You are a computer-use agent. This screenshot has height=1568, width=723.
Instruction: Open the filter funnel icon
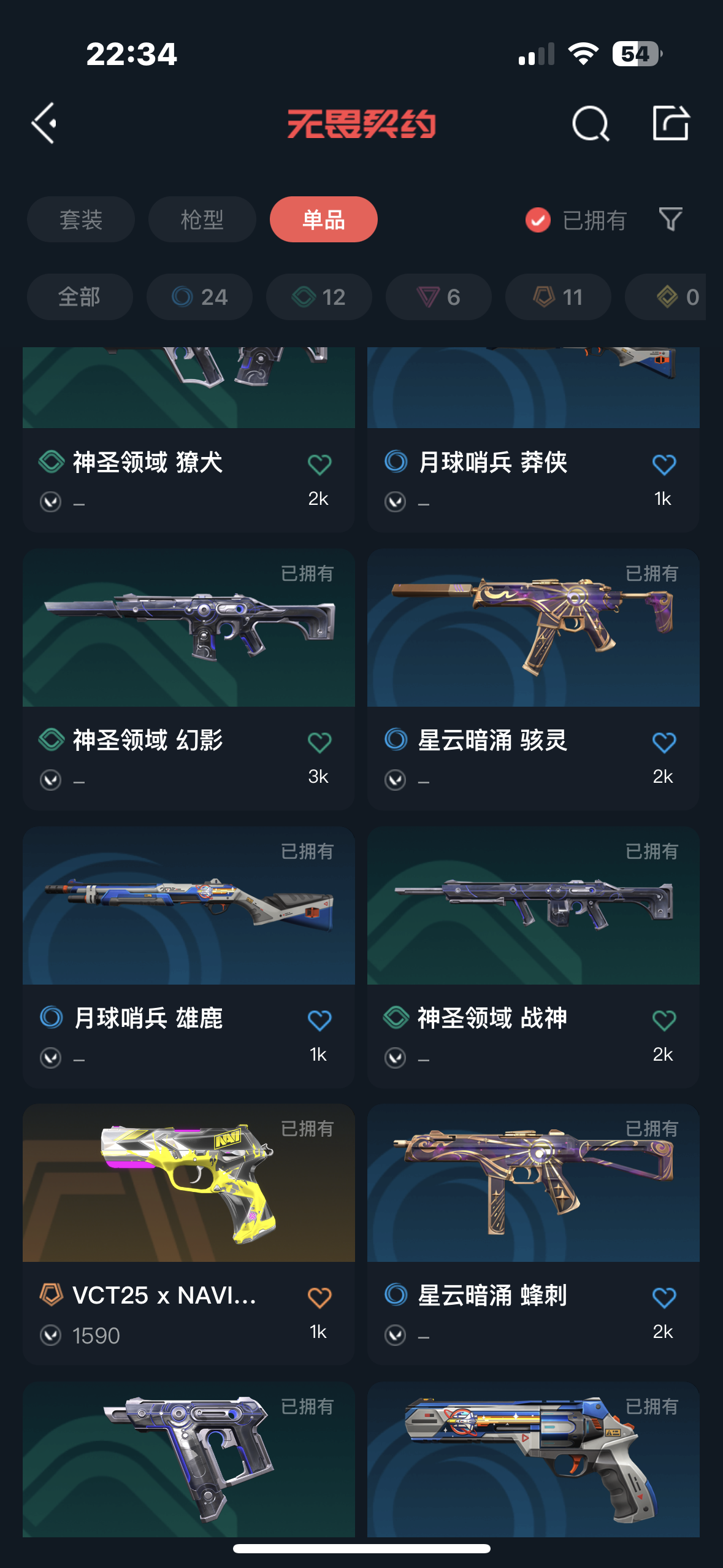[x=670, y=220]
